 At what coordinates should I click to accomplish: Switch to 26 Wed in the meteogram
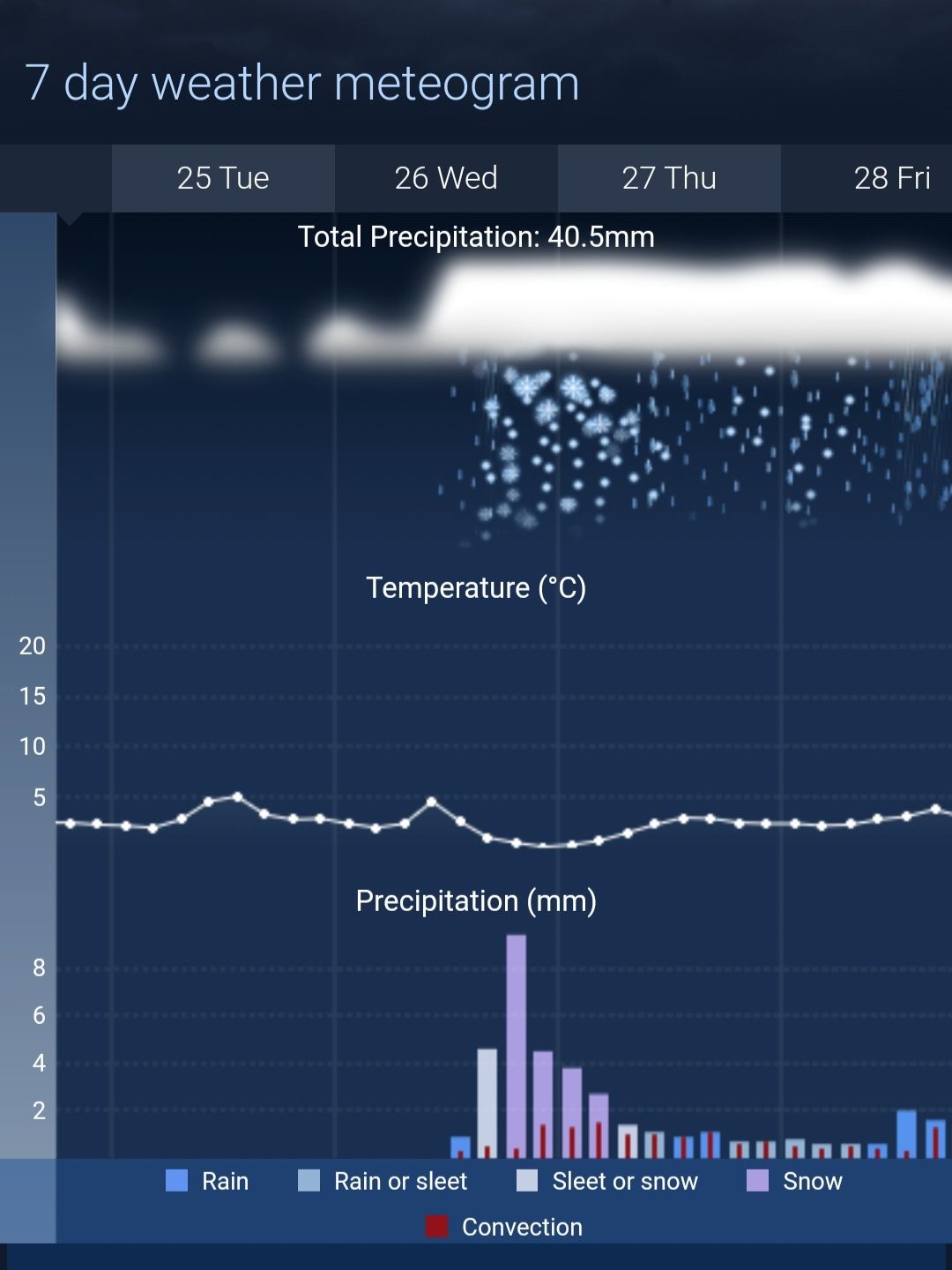(x=446, y=178)
